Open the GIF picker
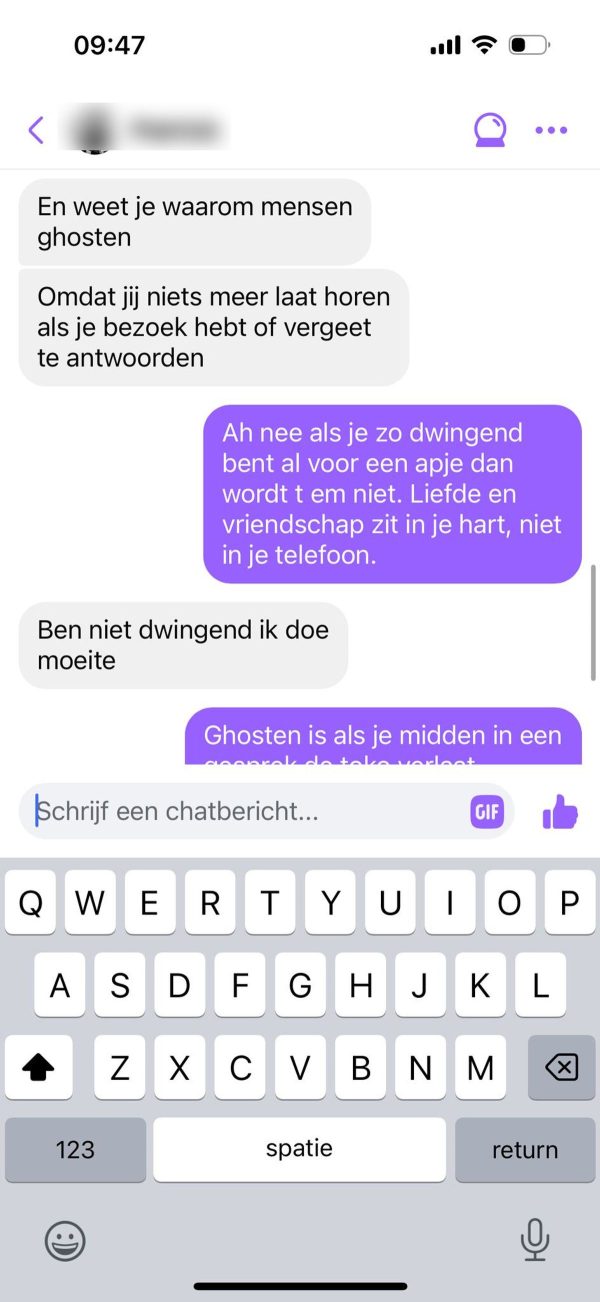Screen dimensions: 600x1302 [487, 812]
